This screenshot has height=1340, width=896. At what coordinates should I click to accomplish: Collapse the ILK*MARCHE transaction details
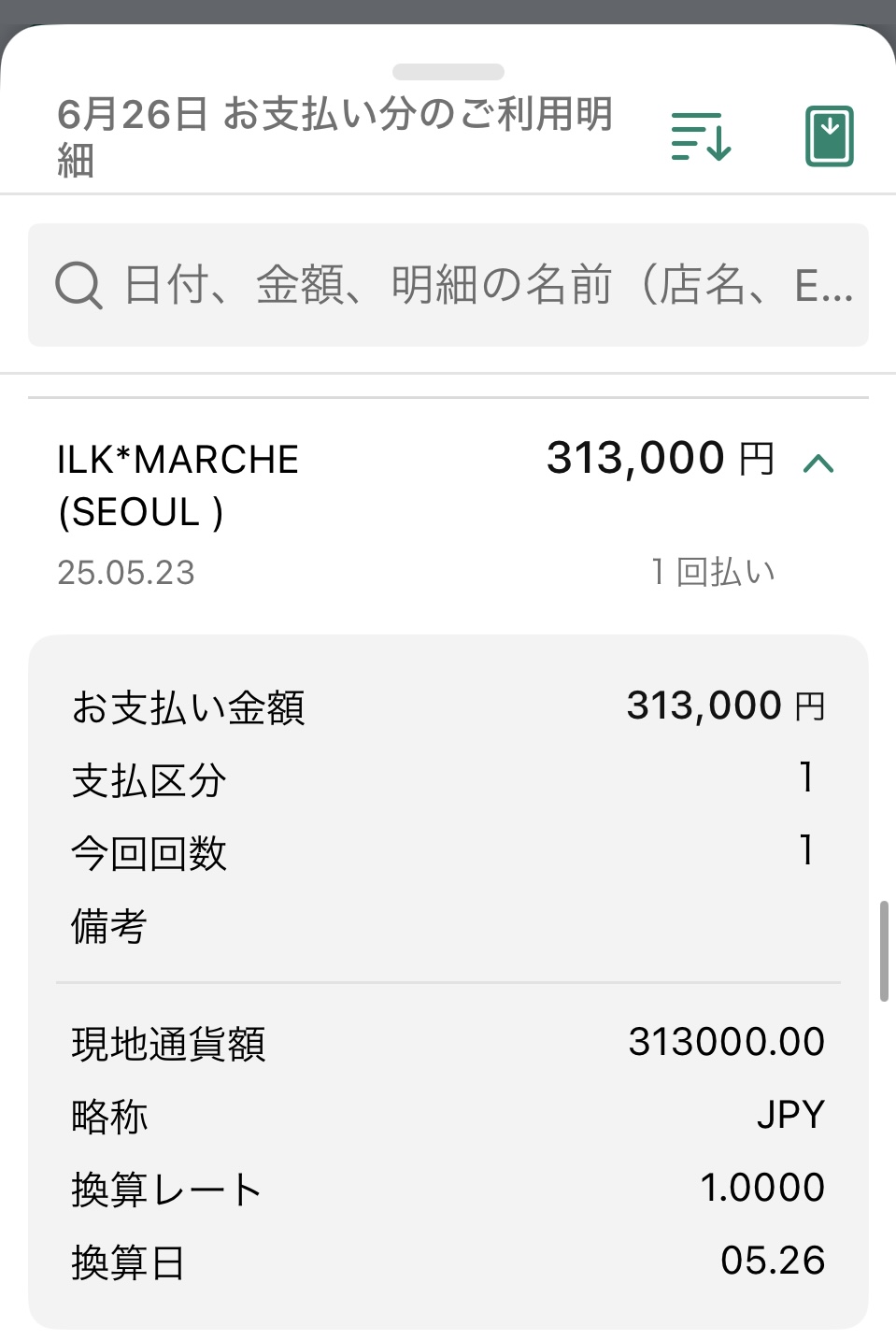818,463
